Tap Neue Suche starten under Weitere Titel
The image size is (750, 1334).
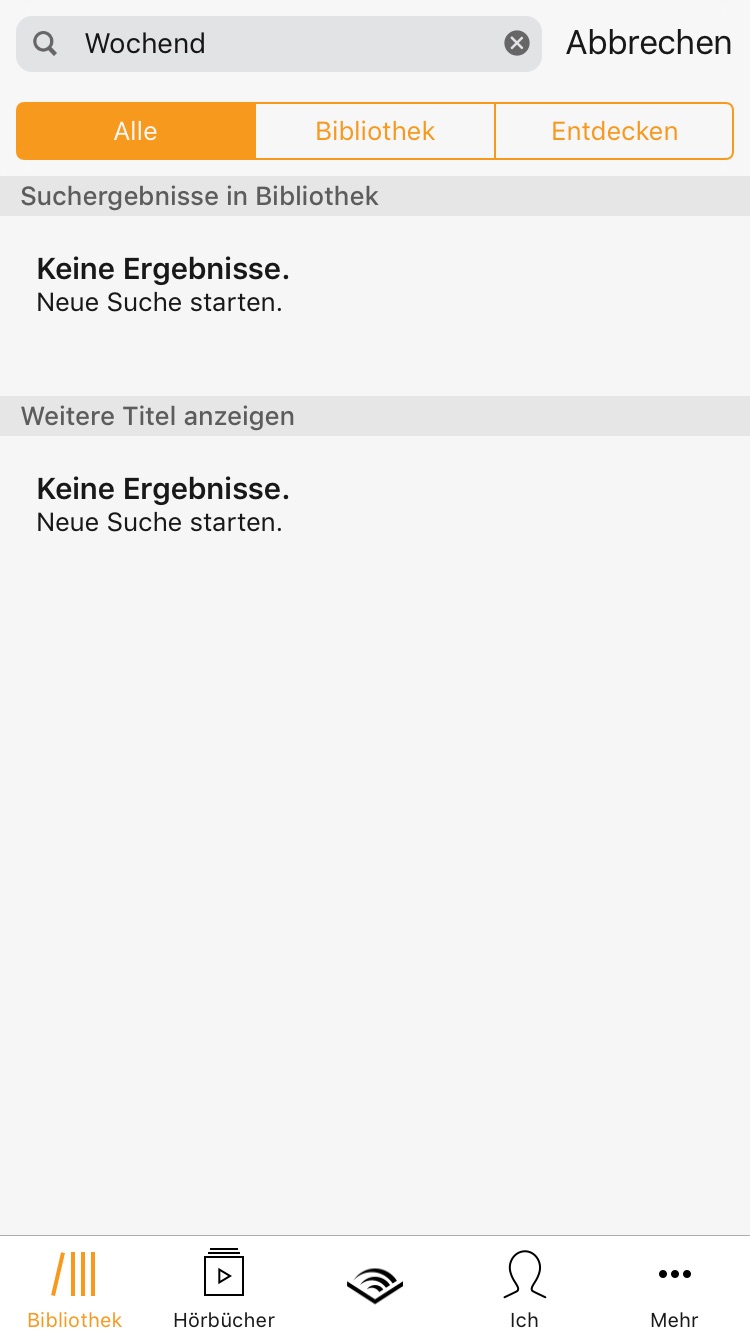(159, 521)
